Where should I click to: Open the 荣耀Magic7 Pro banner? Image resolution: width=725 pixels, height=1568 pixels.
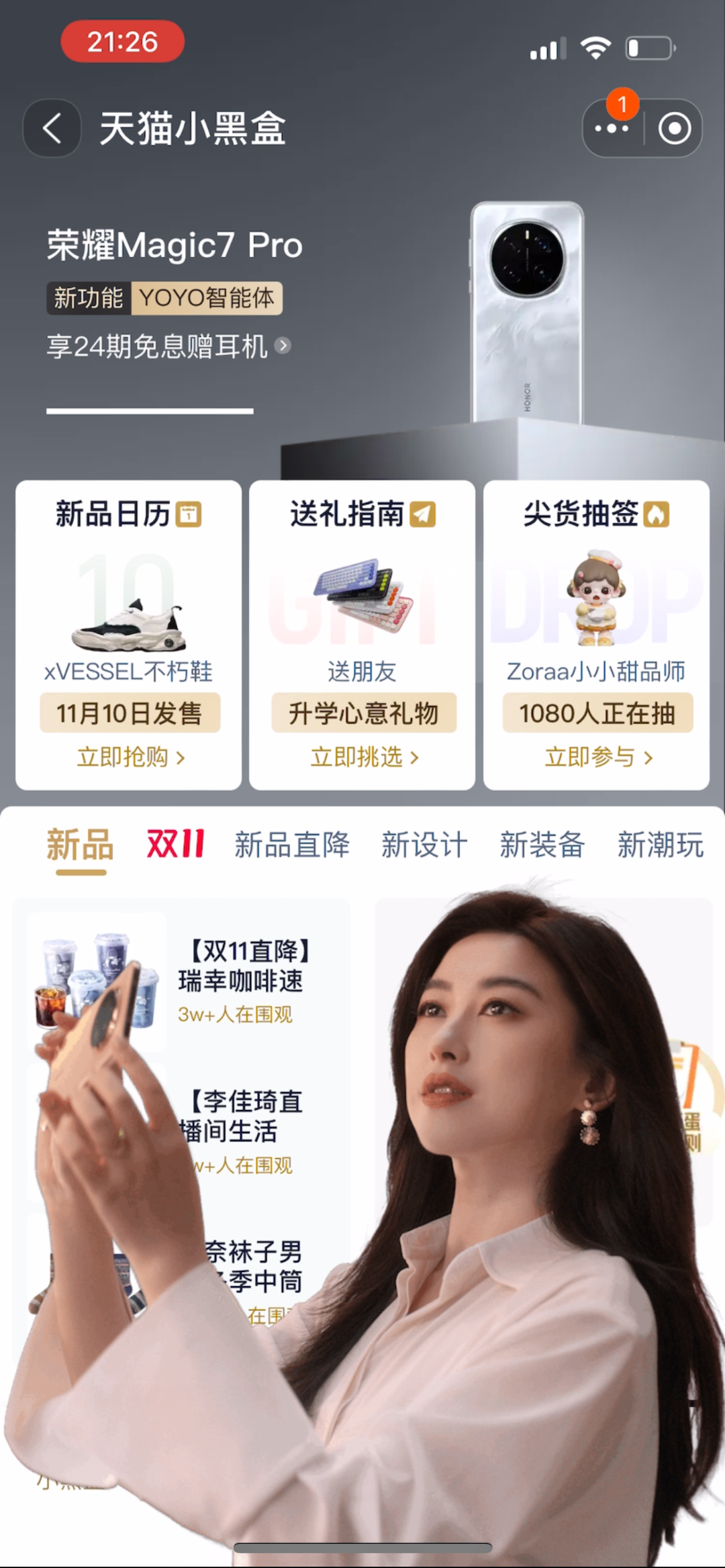point(175,246)
